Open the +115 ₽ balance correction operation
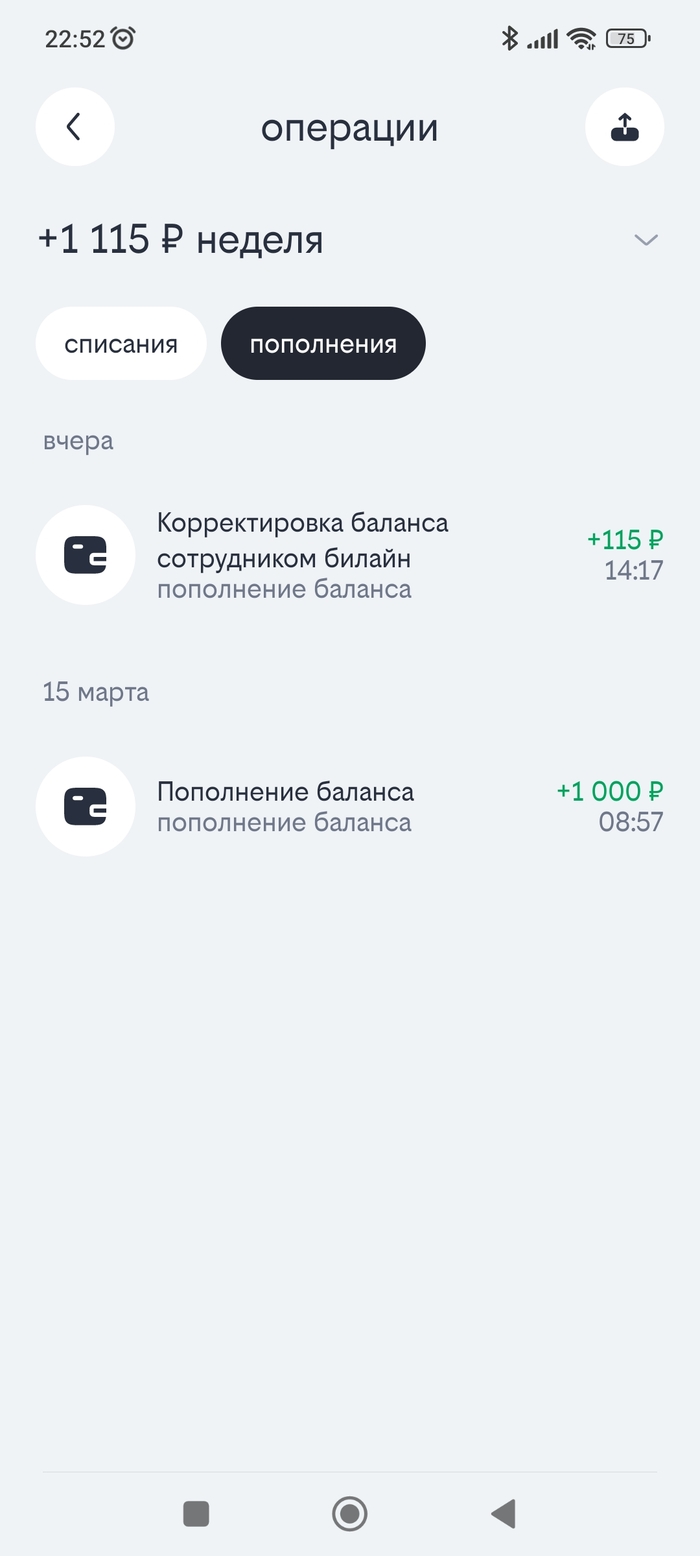700x1556 pixels. [x=350, y=555]
